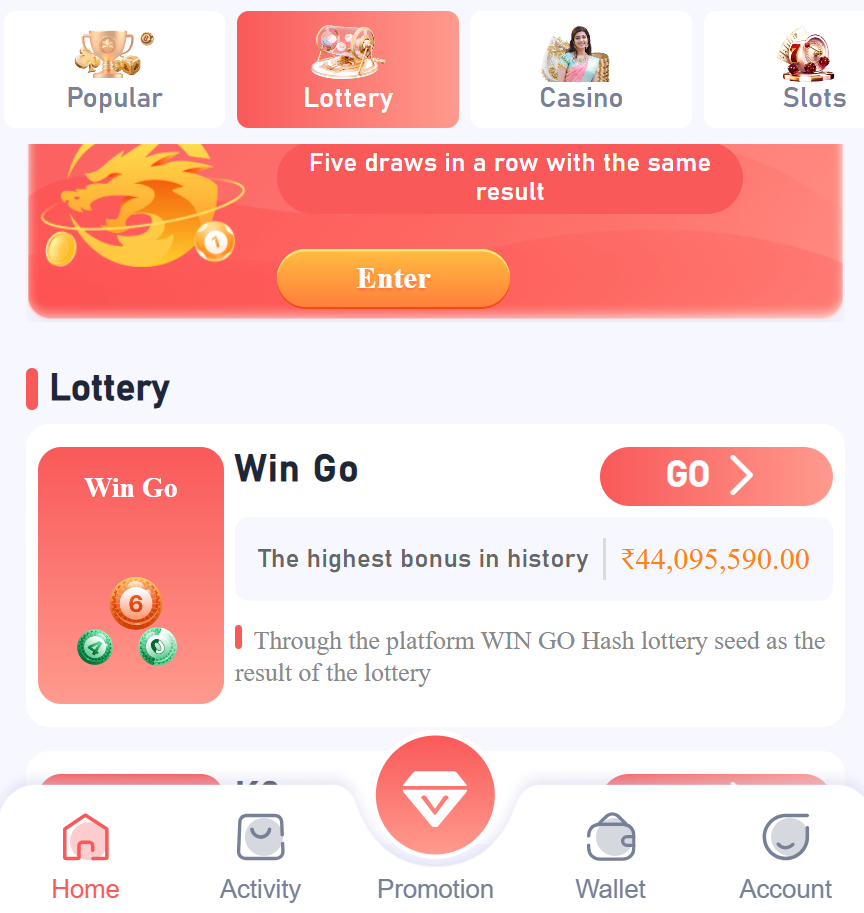Viewport: 864px width, 913px height.
Task: Open the Win Go game tile
Action: pyautogui.click(x=131, y=575)
